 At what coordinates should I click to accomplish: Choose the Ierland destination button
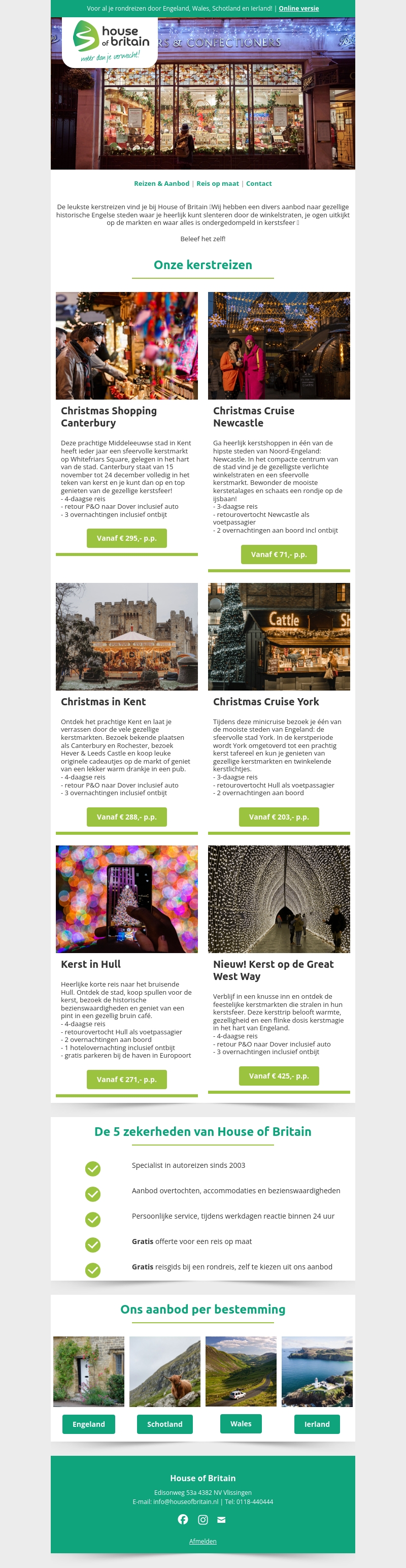[x=317, y=1424]
